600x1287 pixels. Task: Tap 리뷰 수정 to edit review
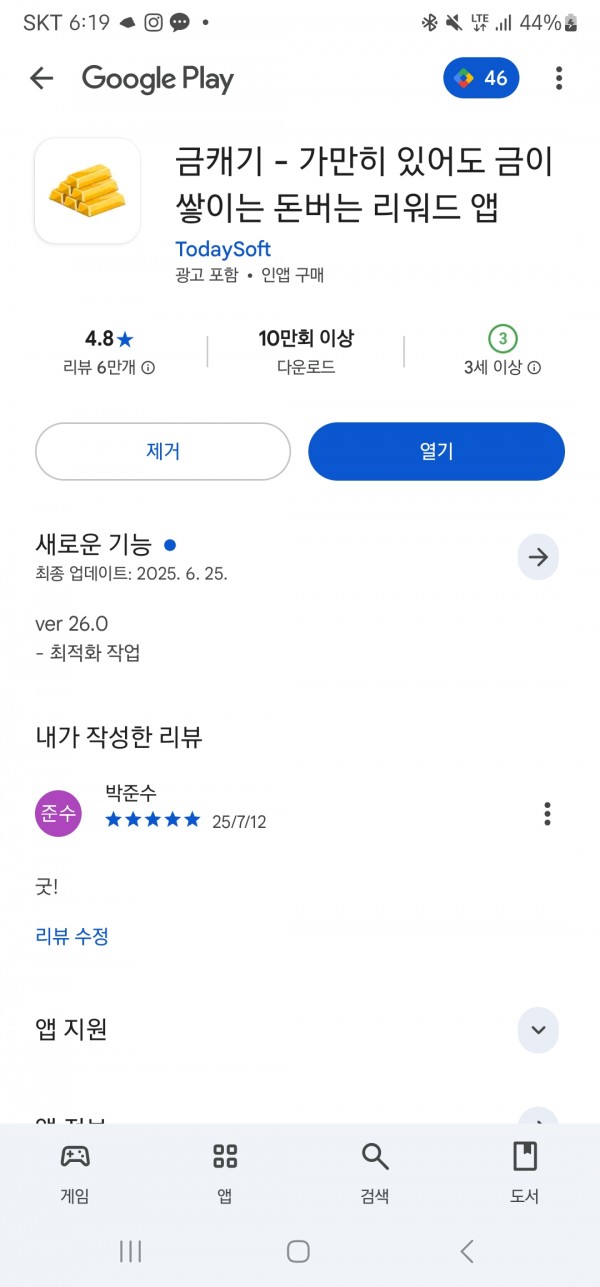coord(72,937)
